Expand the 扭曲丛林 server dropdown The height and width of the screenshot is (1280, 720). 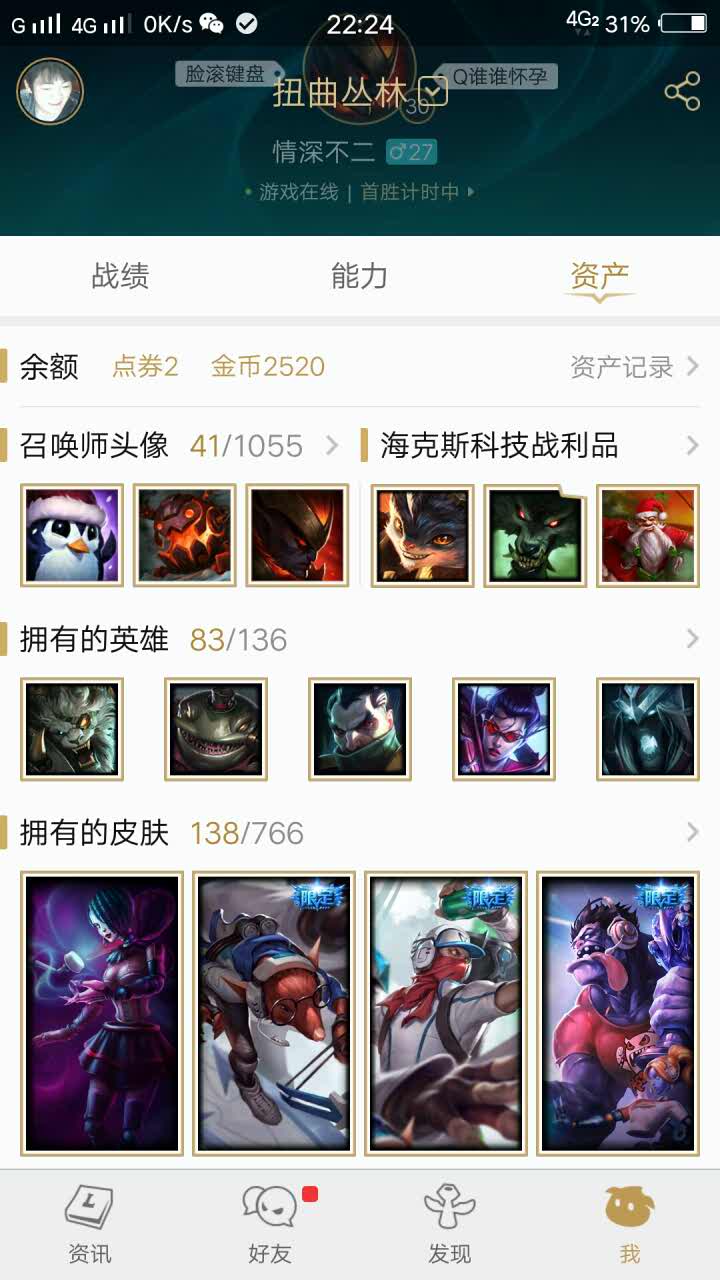432,92
